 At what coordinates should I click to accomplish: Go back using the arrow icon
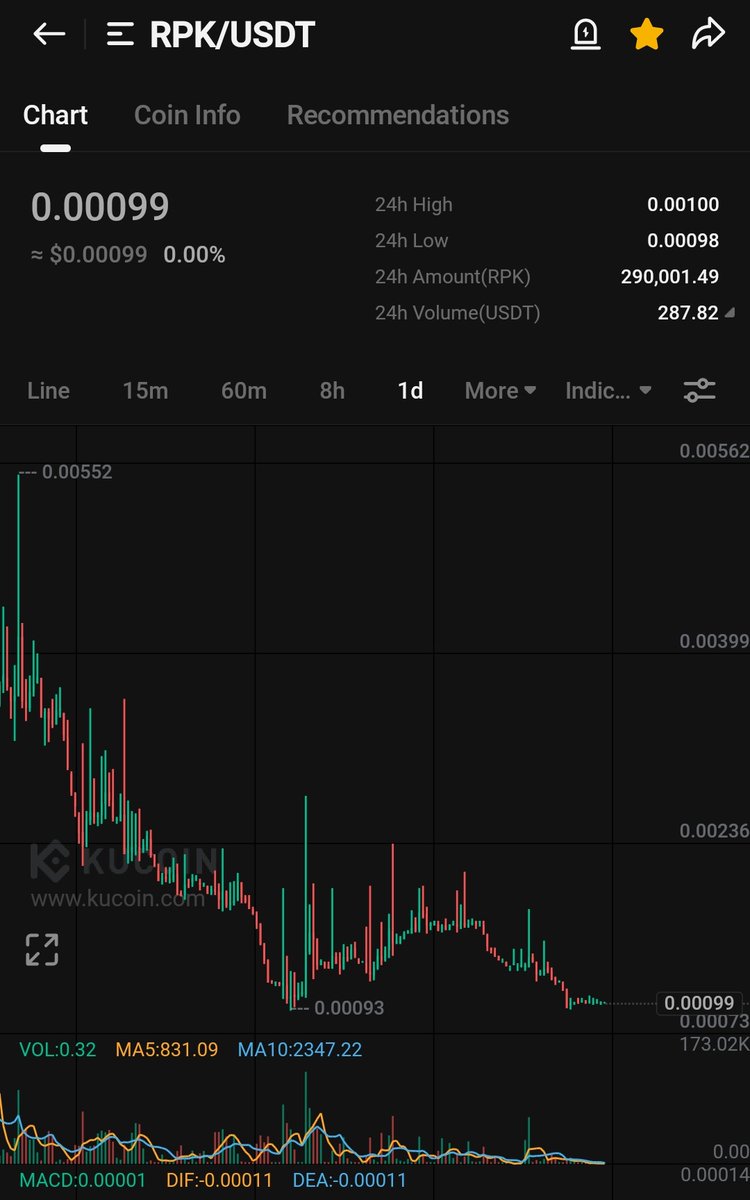point(49,35)
